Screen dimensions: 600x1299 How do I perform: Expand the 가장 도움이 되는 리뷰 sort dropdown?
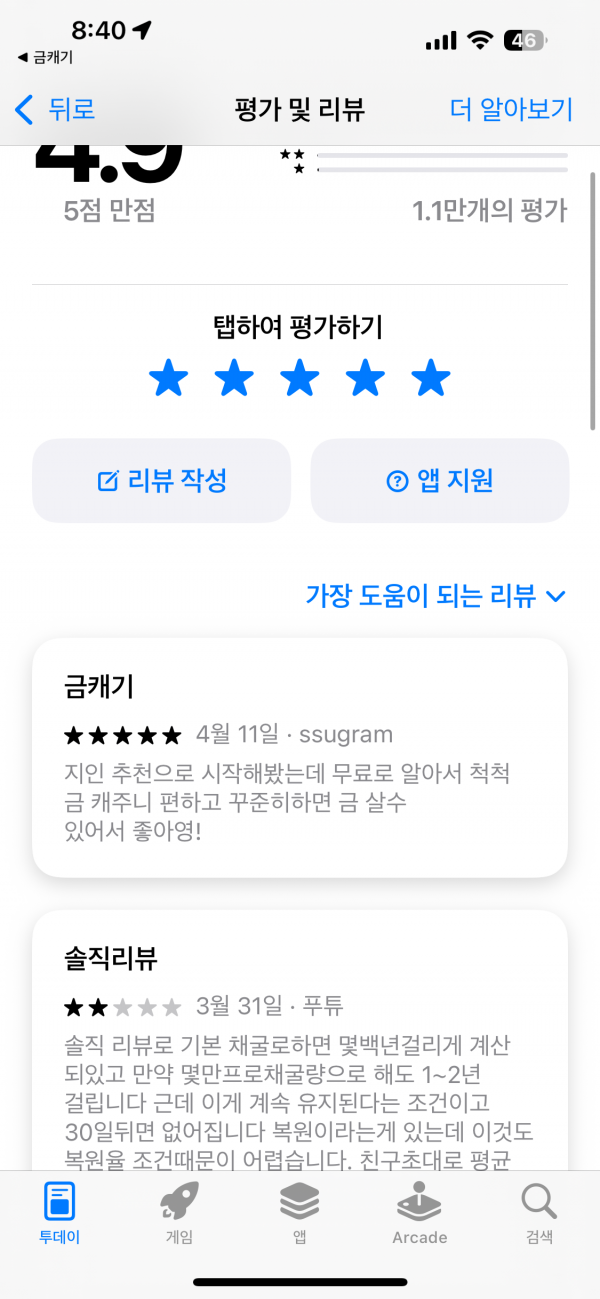pyautogui.click(x=436, y=596)
